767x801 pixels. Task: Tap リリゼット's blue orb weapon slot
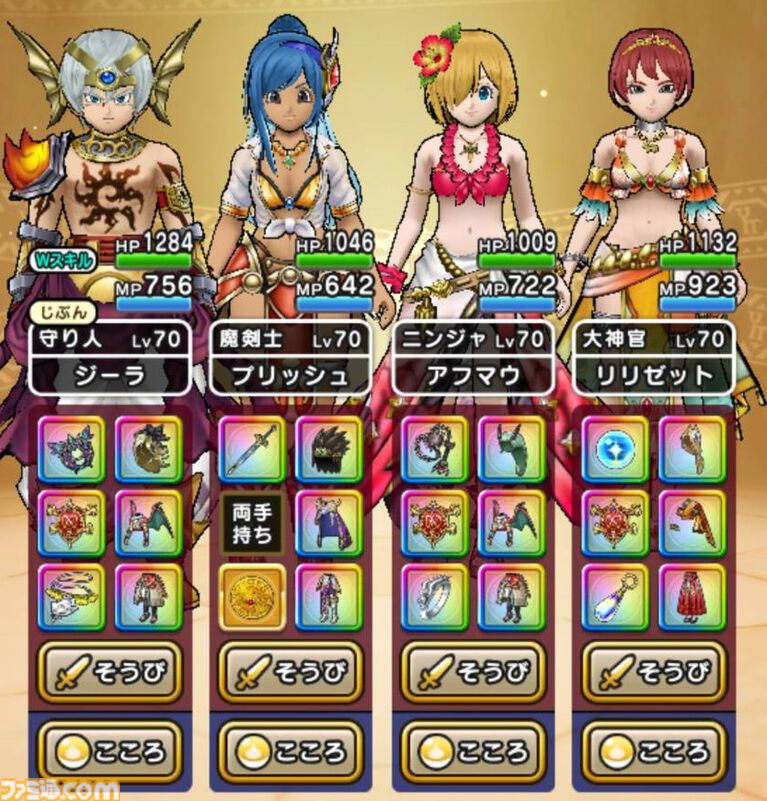click(614, 447)
